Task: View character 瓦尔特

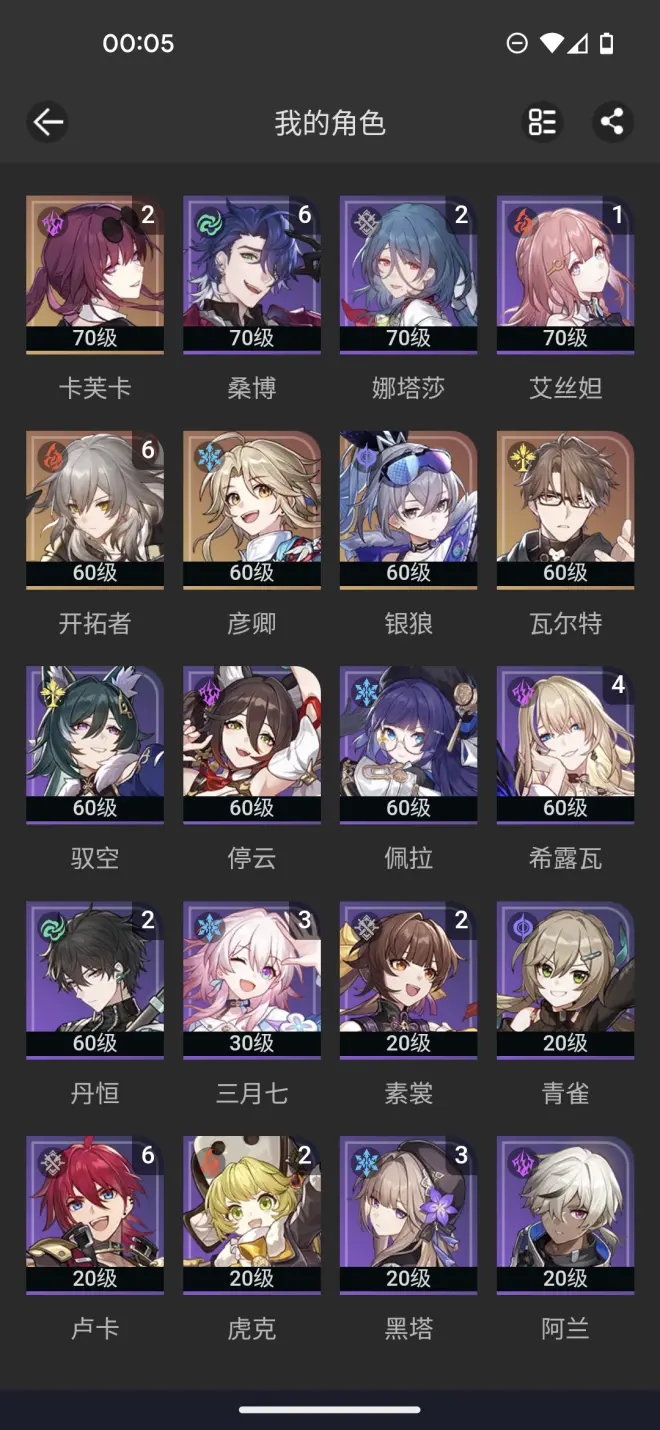Action: tap(565, 510)
